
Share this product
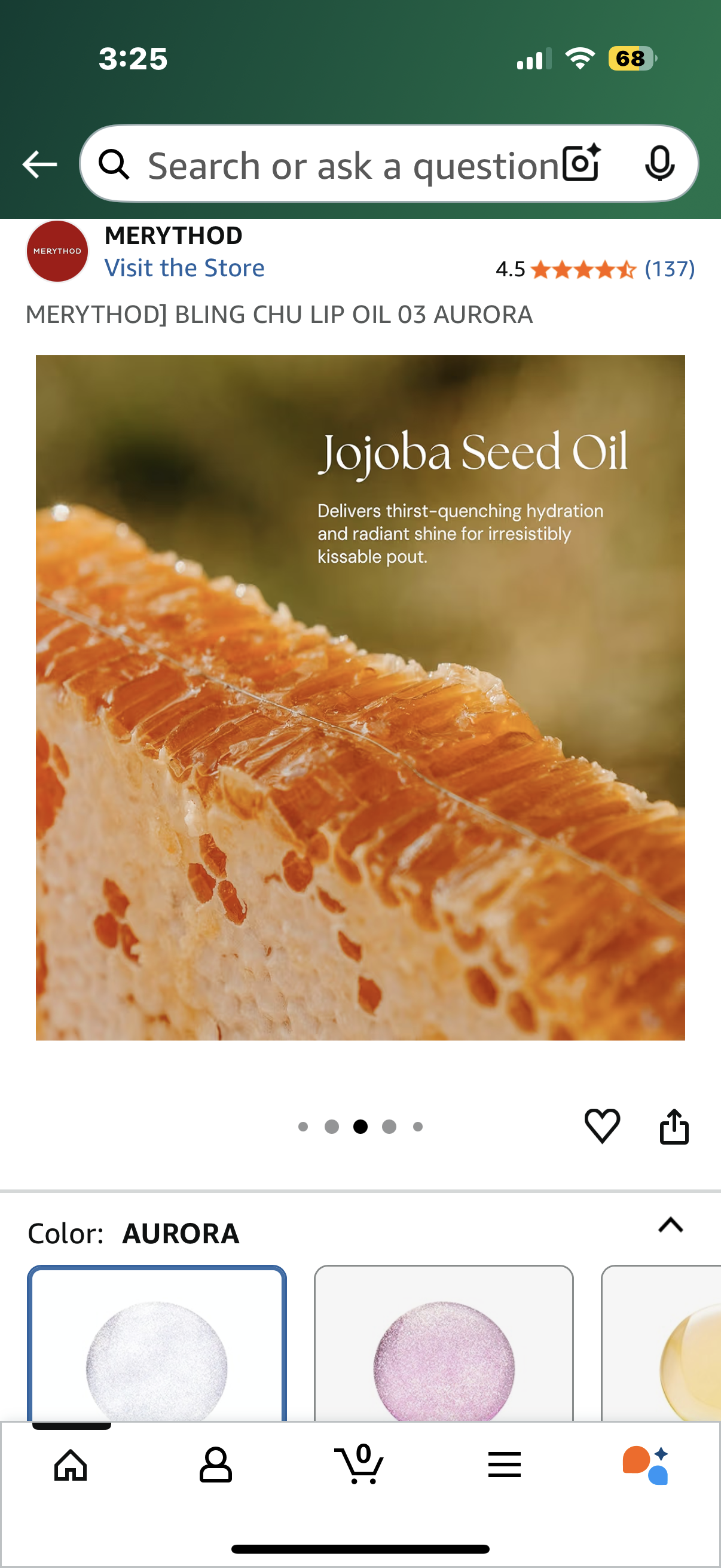[x=674, y=1126]
